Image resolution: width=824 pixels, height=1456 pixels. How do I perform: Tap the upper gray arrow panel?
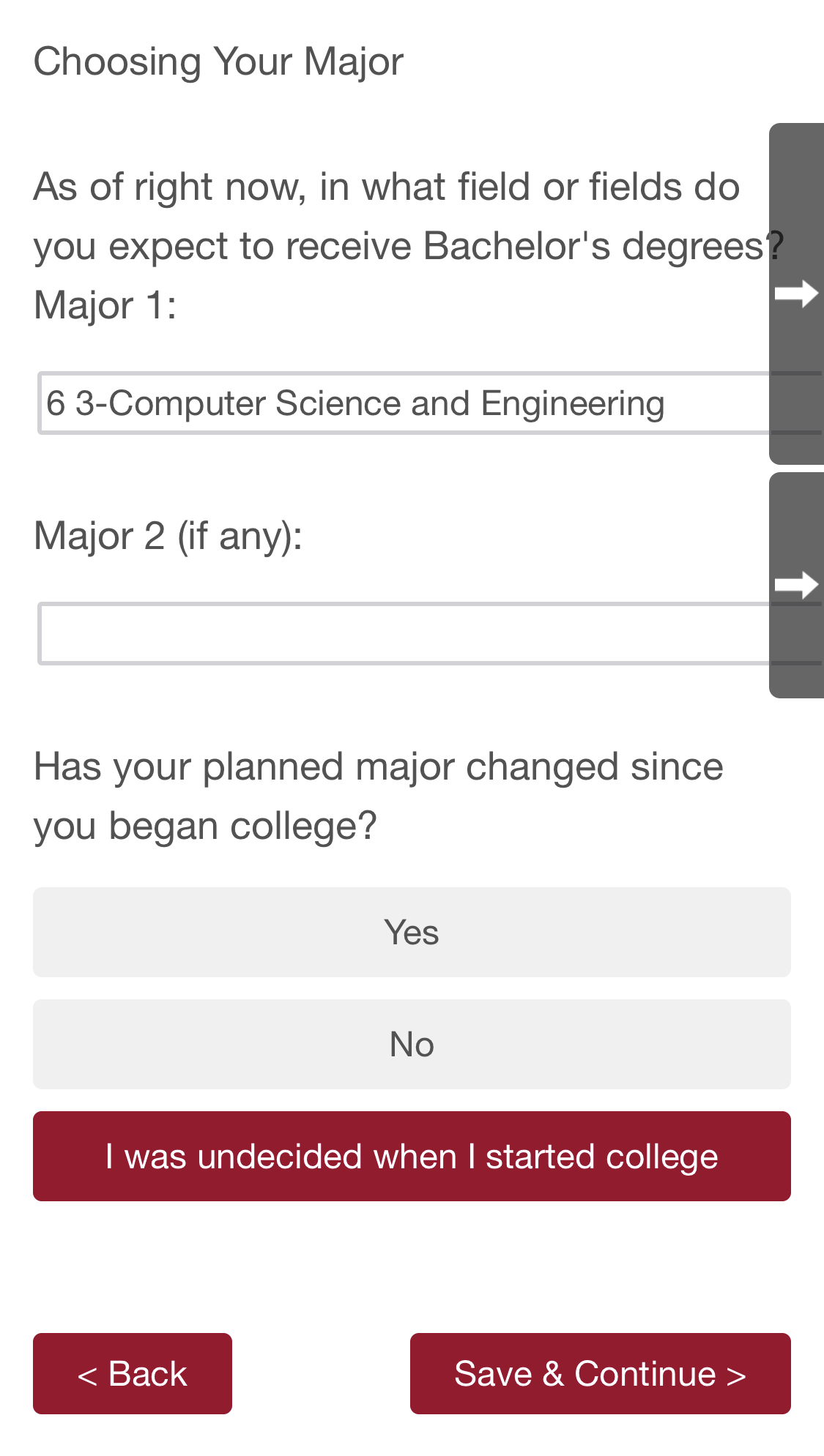(796, 294)
